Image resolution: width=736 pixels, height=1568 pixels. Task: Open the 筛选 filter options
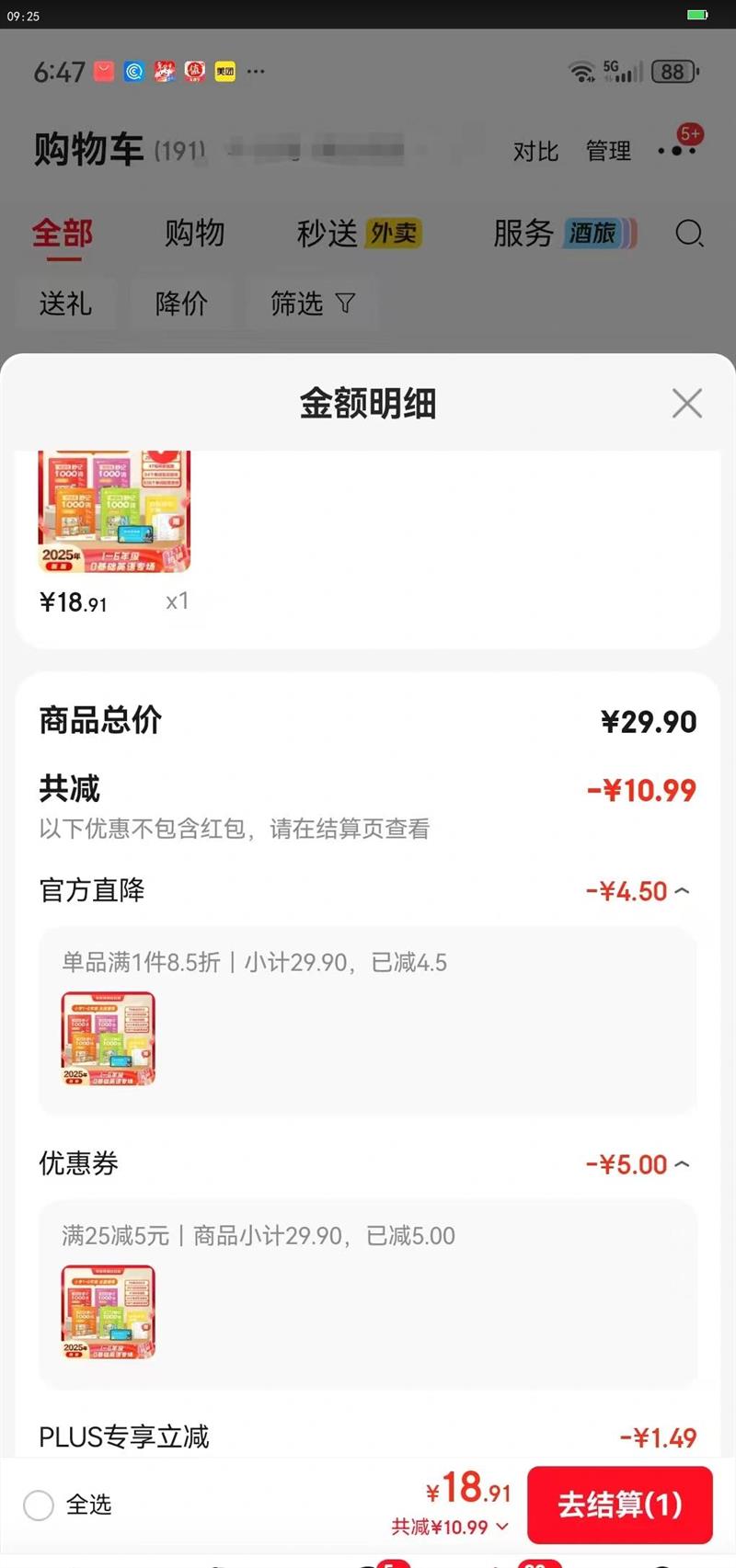pos(313,303)
